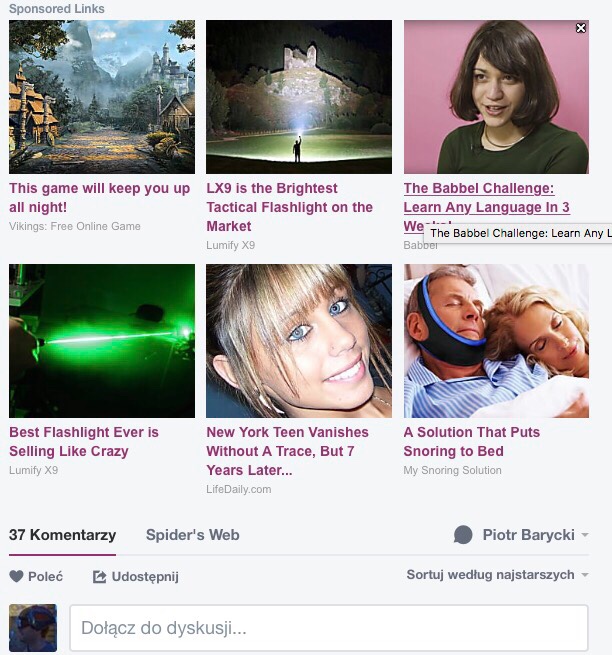The height and width of the screenshot is (655, 612).
Task: Focus the Dołącz do dyskusji field
Action: (328, 628)
